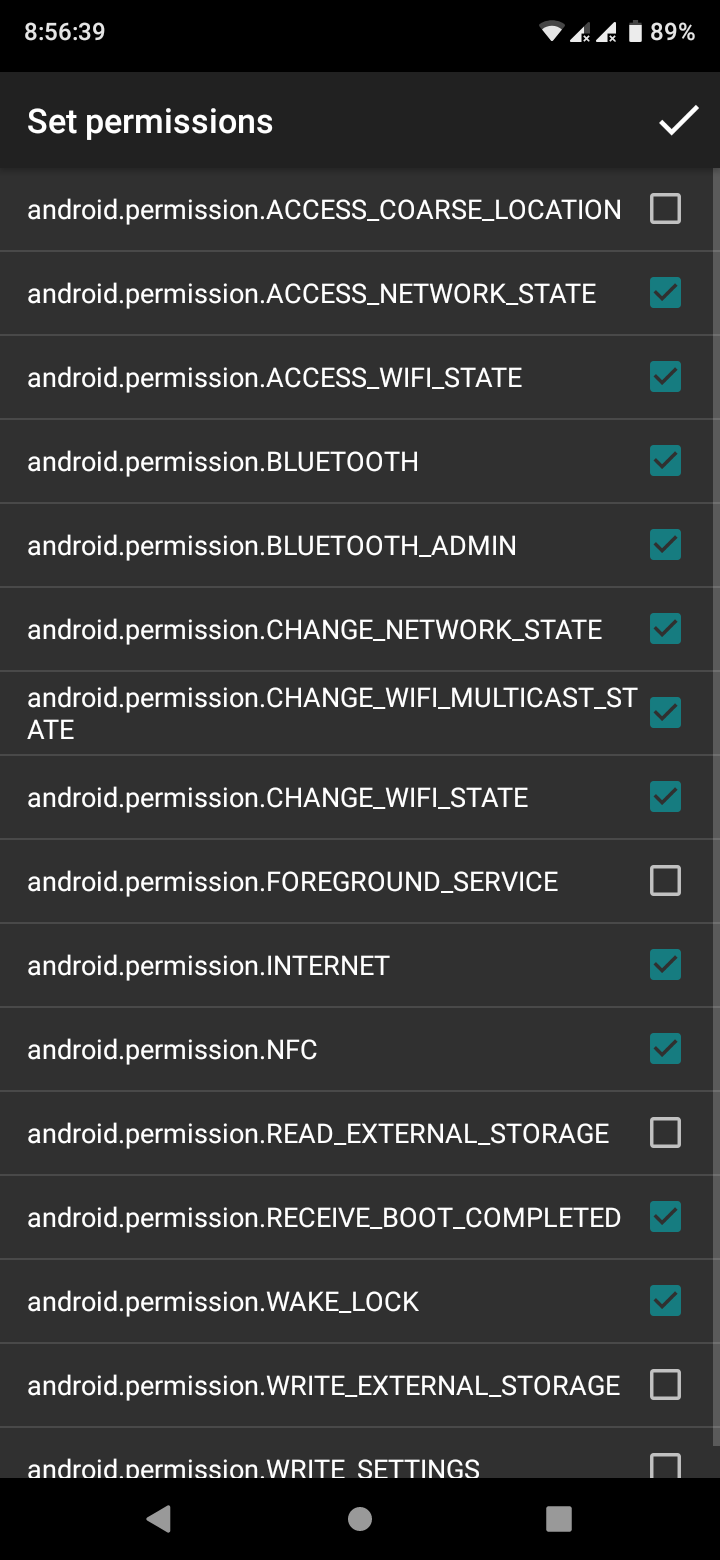The height and width of the screenshot is (1560, 720).
Task: Enable the WRITE_EXTERNAL_STORAGE permission
Action: pos(665,1385)
